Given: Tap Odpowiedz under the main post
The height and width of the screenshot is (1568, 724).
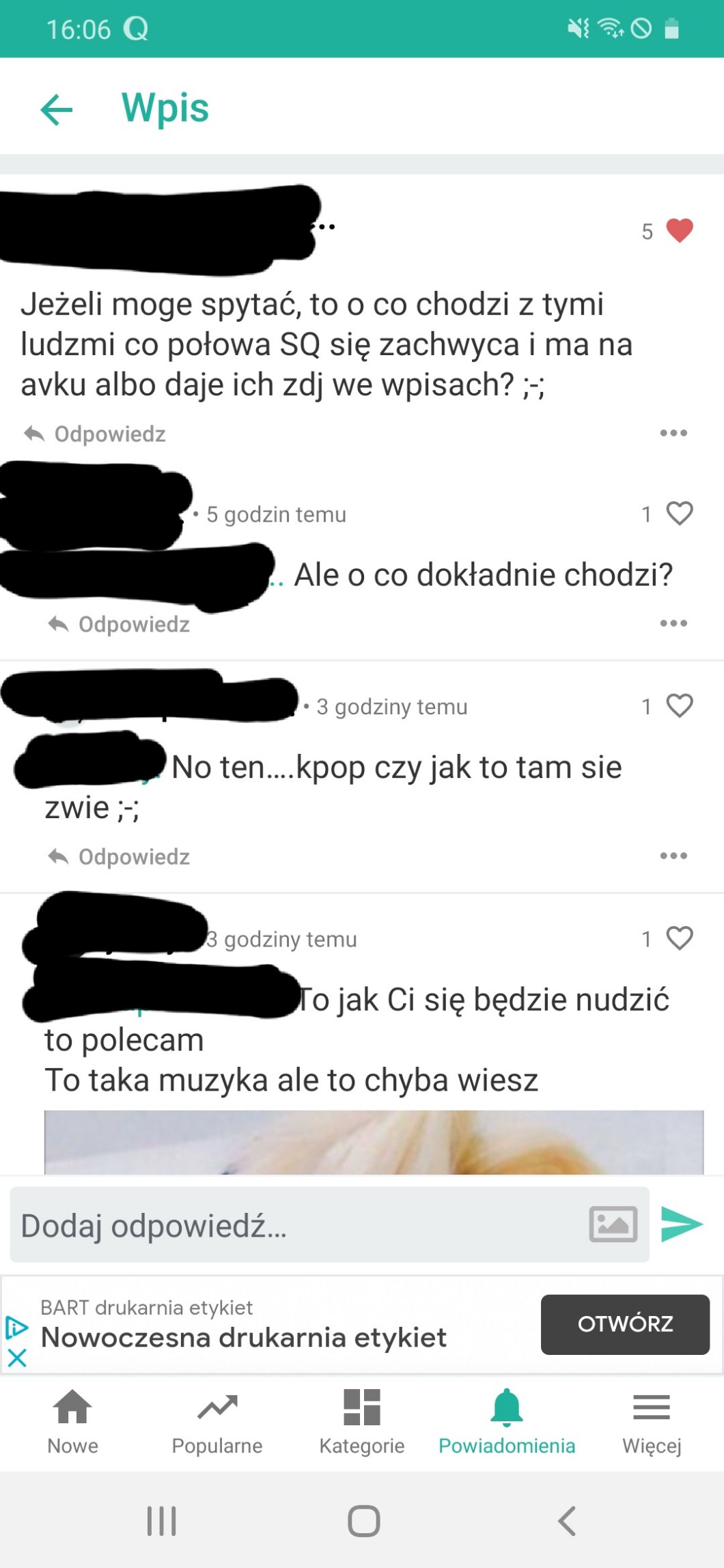Looking at the screenshot, I should (96, 434).
